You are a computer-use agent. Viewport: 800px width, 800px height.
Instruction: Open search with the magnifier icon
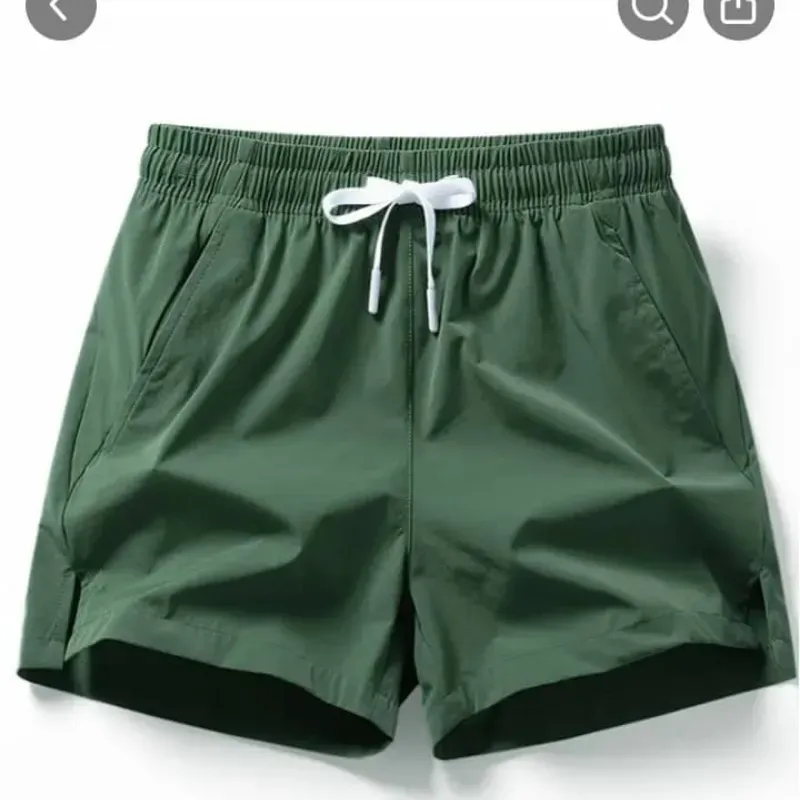click(653, 12)
